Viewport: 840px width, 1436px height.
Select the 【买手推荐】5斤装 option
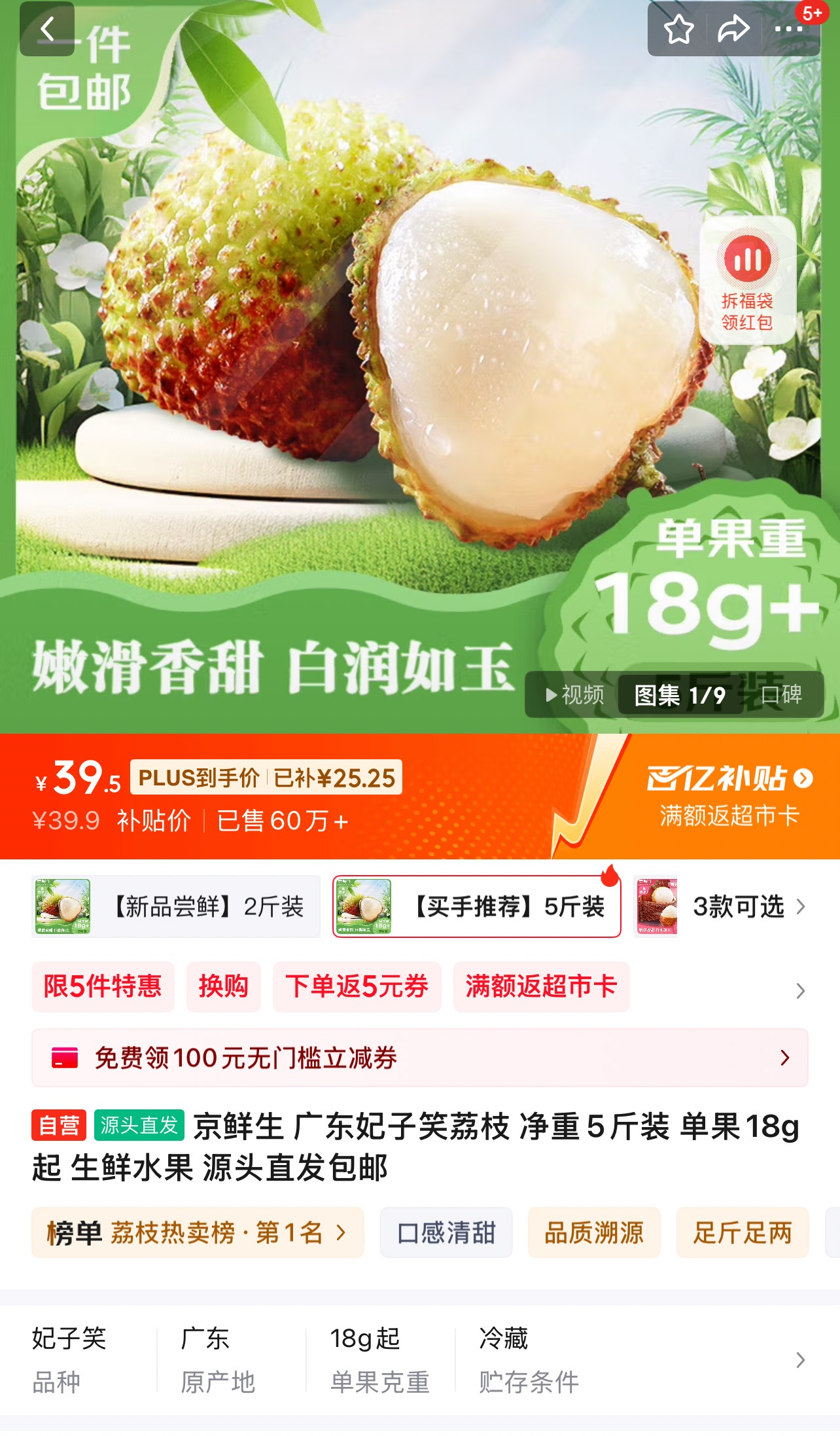point(477,906)
